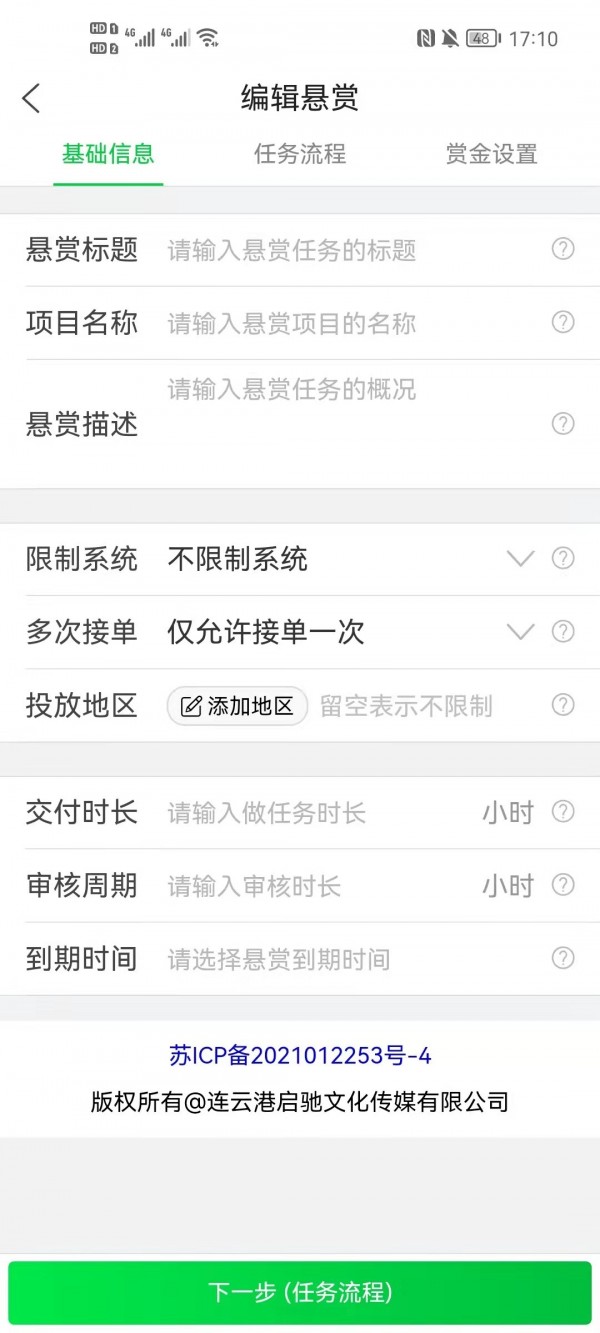Tap 下一步 (任务流程) button
Image resolution: width=600 pixels, height=1333 pixels.
click(300, 1292)
